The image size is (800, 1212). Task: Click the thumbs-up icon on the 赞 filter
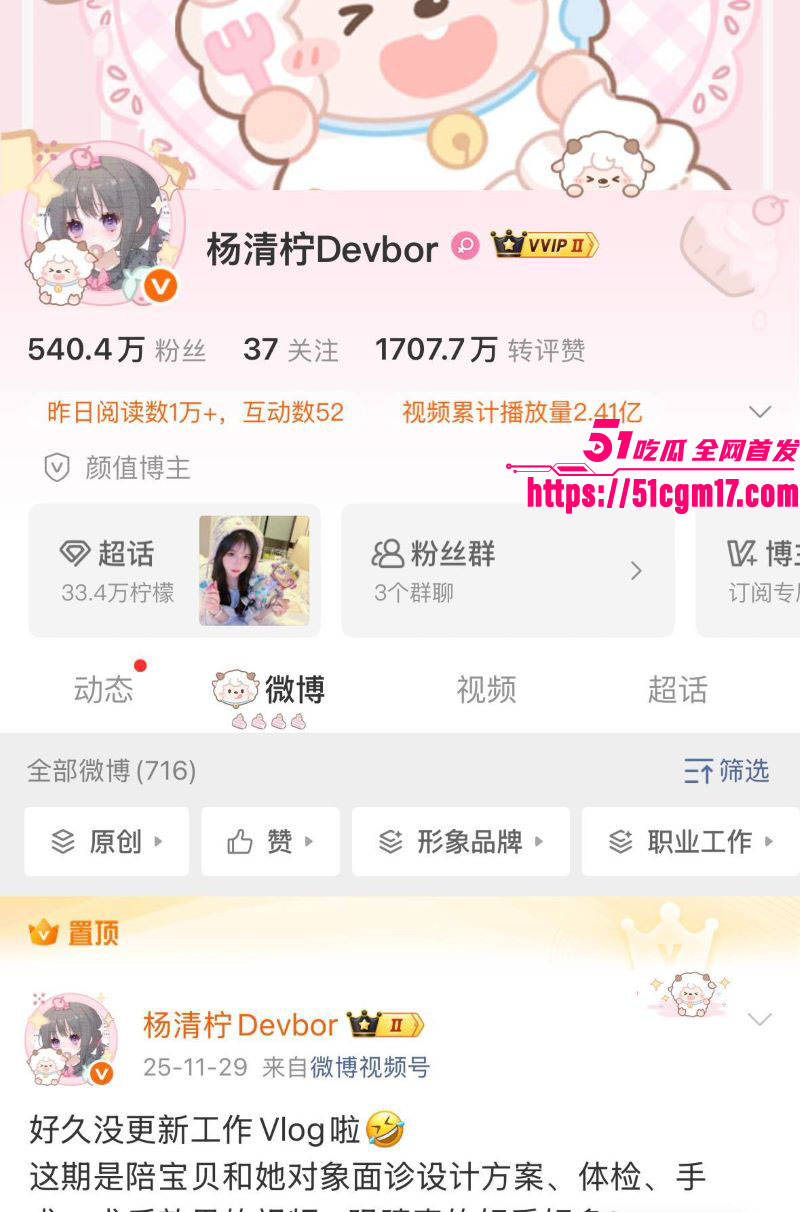pos(242,841)
